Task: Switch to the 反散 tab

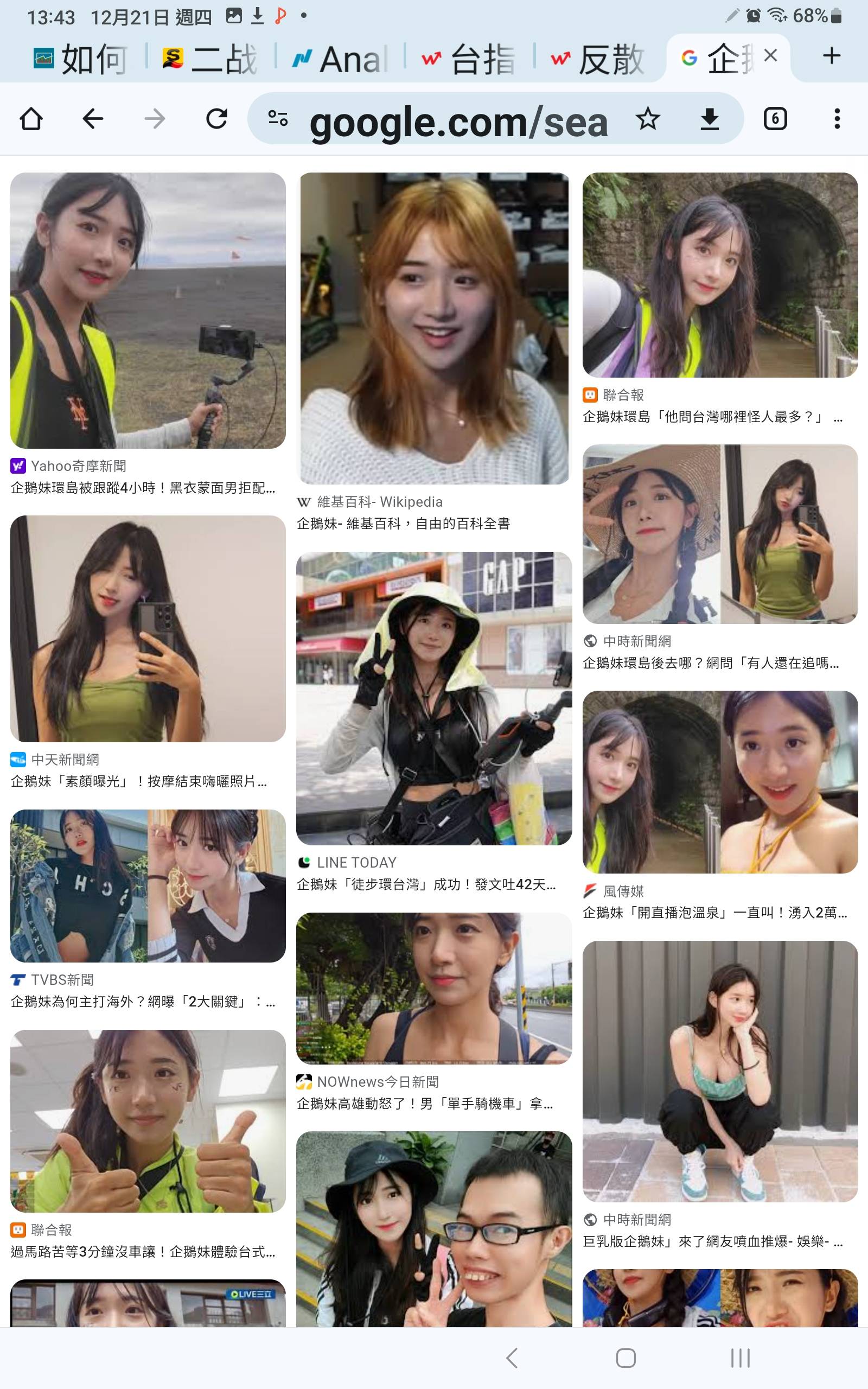Action: click(597, 59)
